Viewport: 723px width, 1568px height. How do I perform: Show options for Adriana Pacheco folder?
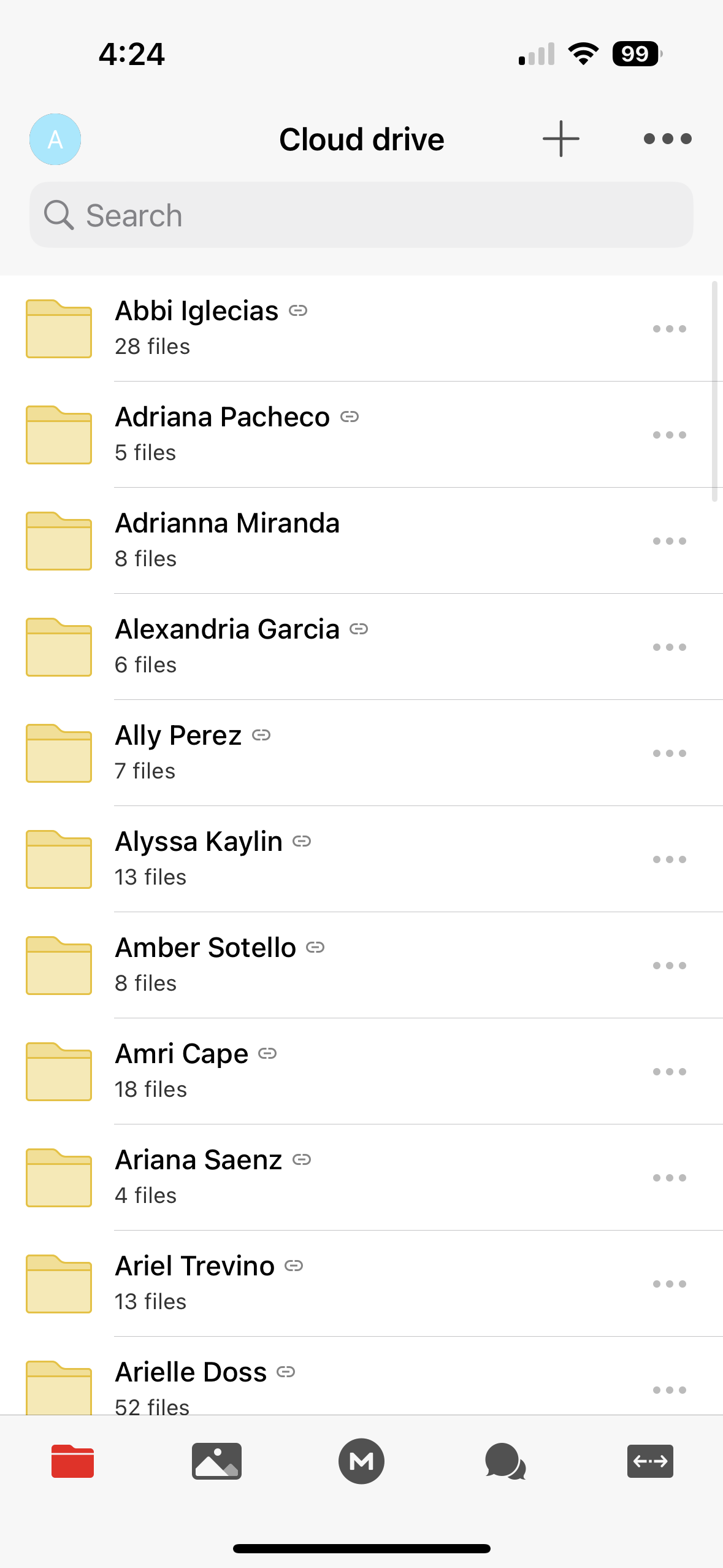pos(669,435)
